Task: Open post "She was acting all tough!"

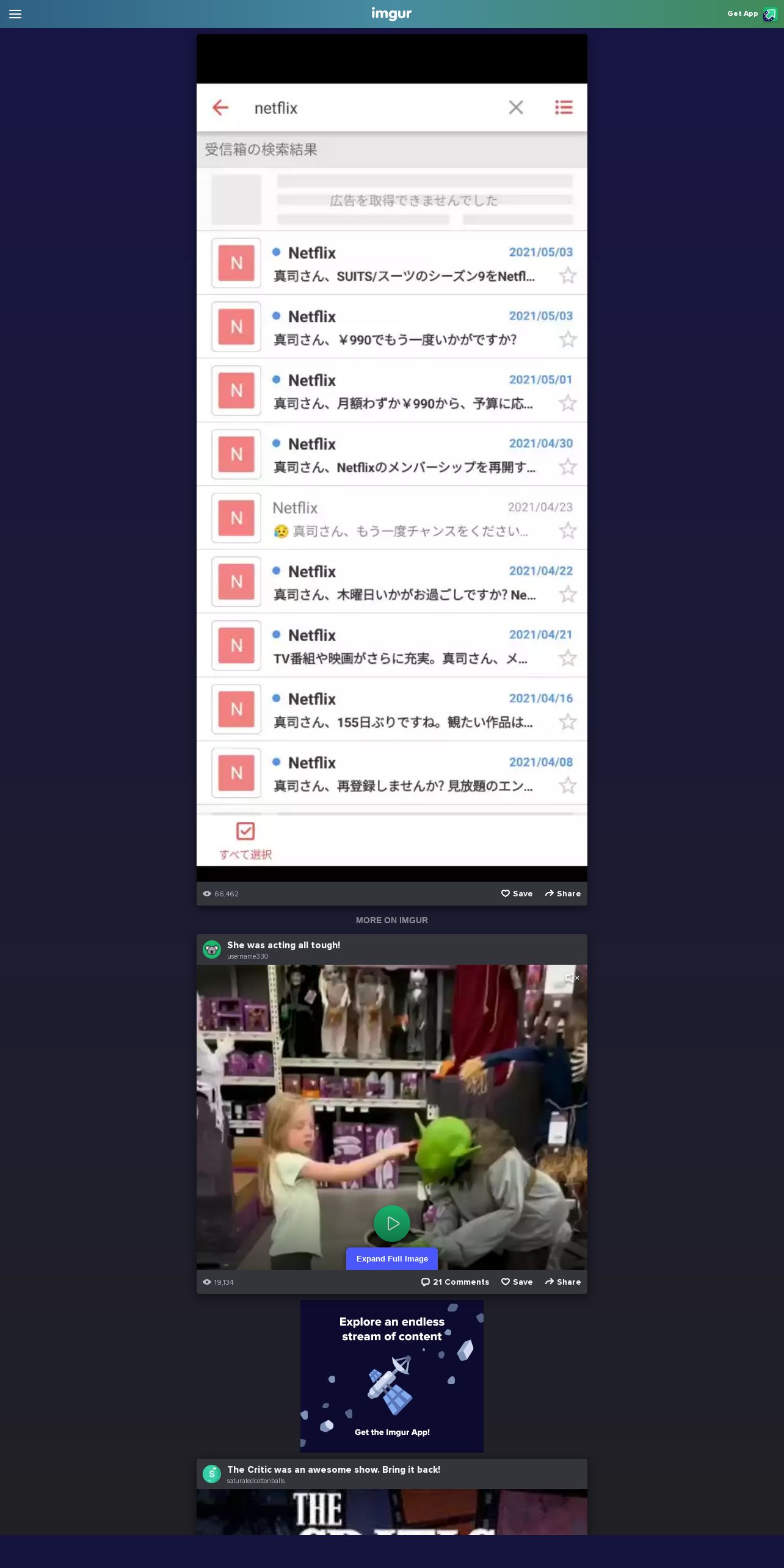Action: point(283,945)
